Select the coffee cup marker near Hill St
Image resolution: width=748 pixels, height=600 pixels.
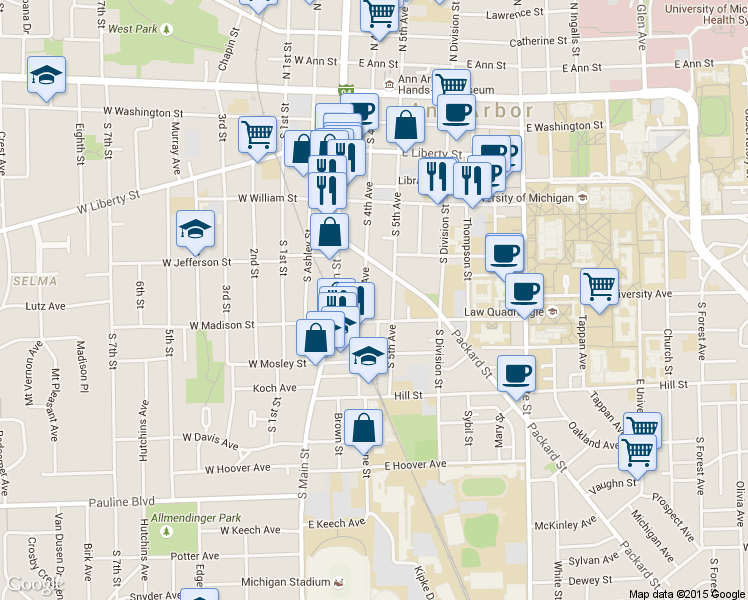[516, 373]
